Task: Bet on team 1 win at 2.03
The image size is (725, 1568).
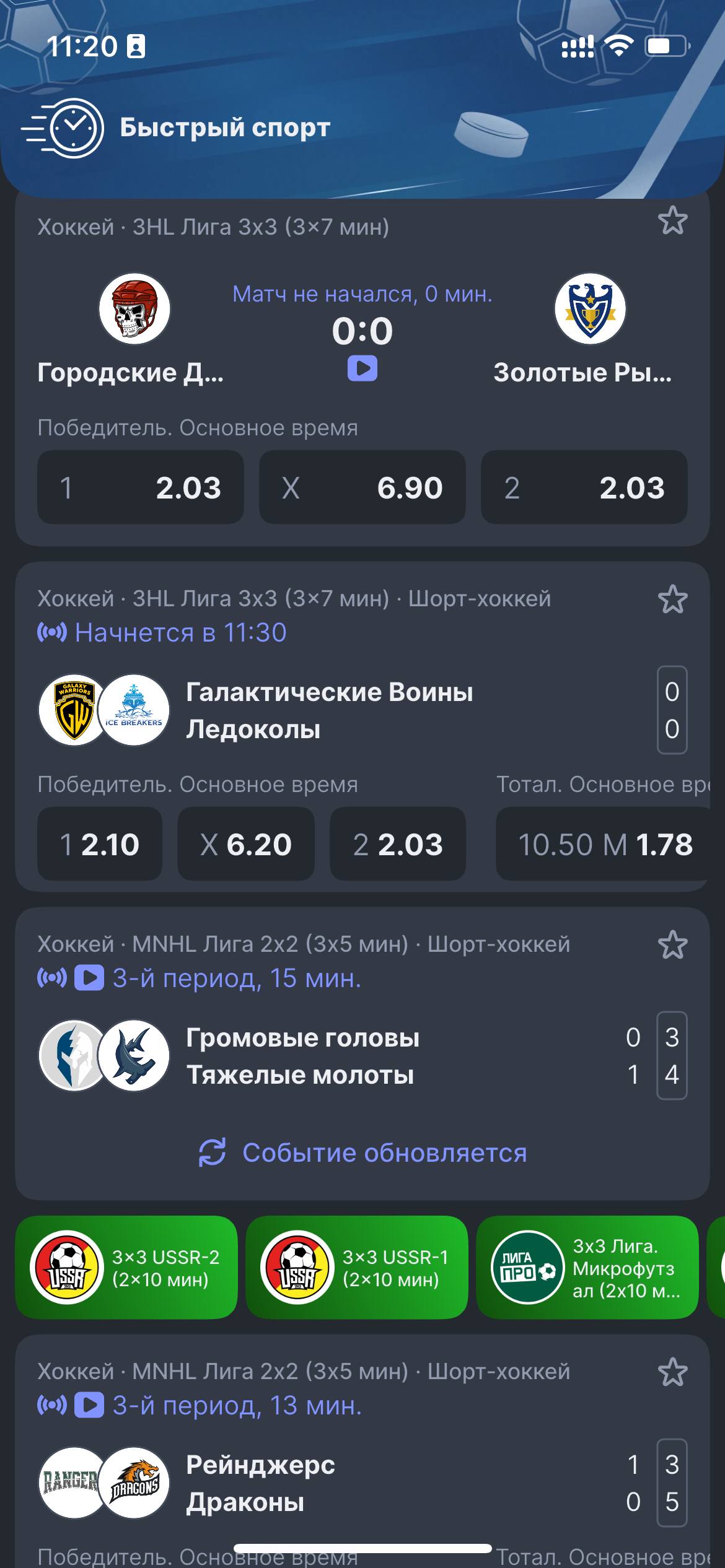Action: click(x=141, y=487)
